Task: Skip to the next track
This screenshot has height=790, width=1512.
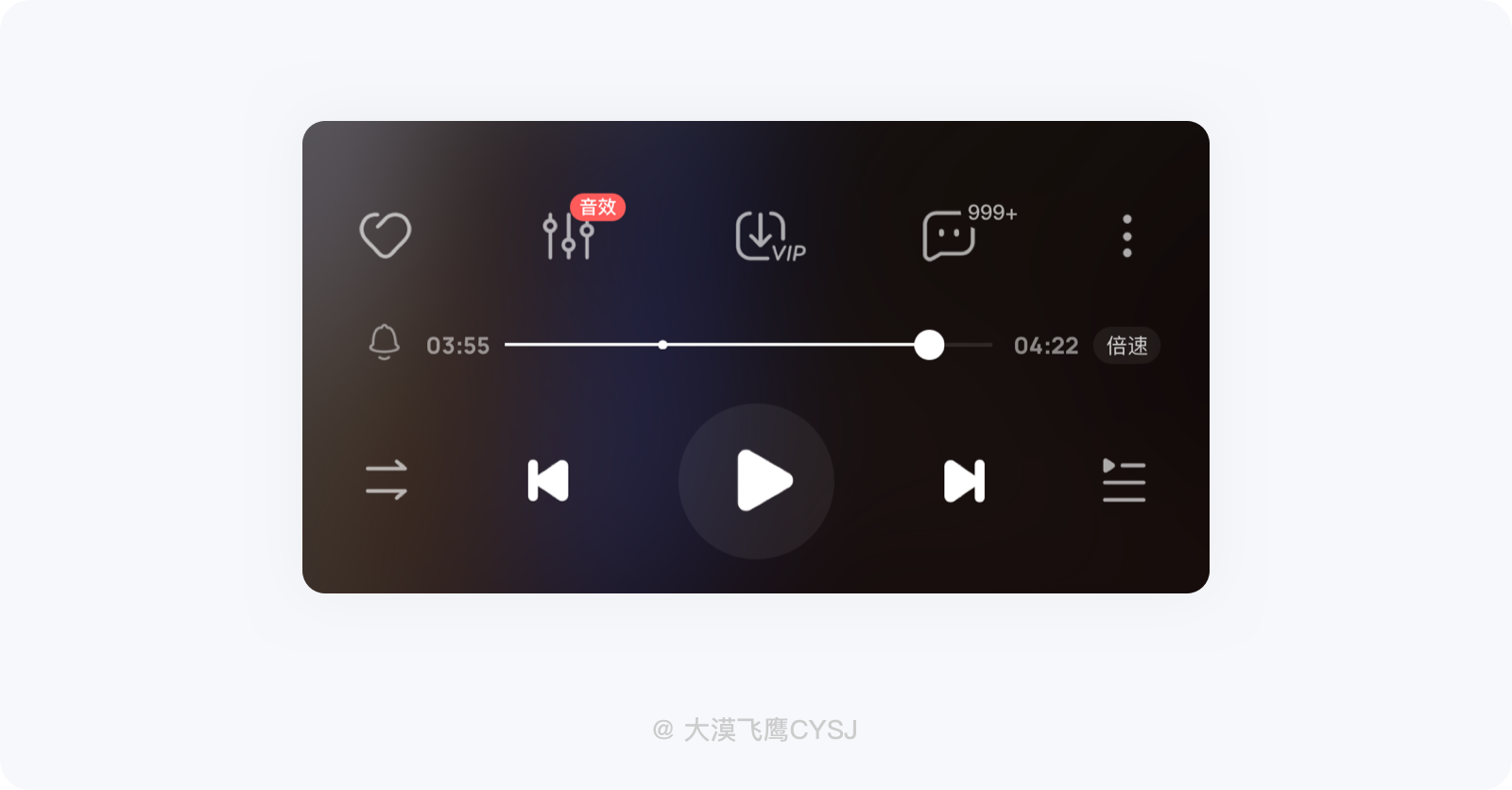Action: click(x=964, y=481)
